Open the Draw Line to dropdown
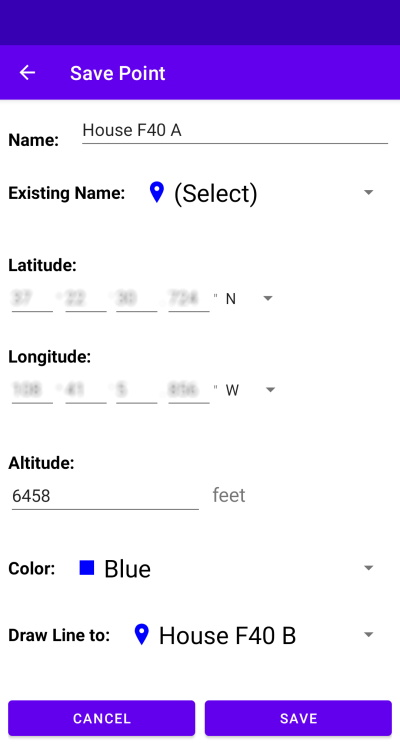Viewport: 400px width, 750px height. point(254,635)
